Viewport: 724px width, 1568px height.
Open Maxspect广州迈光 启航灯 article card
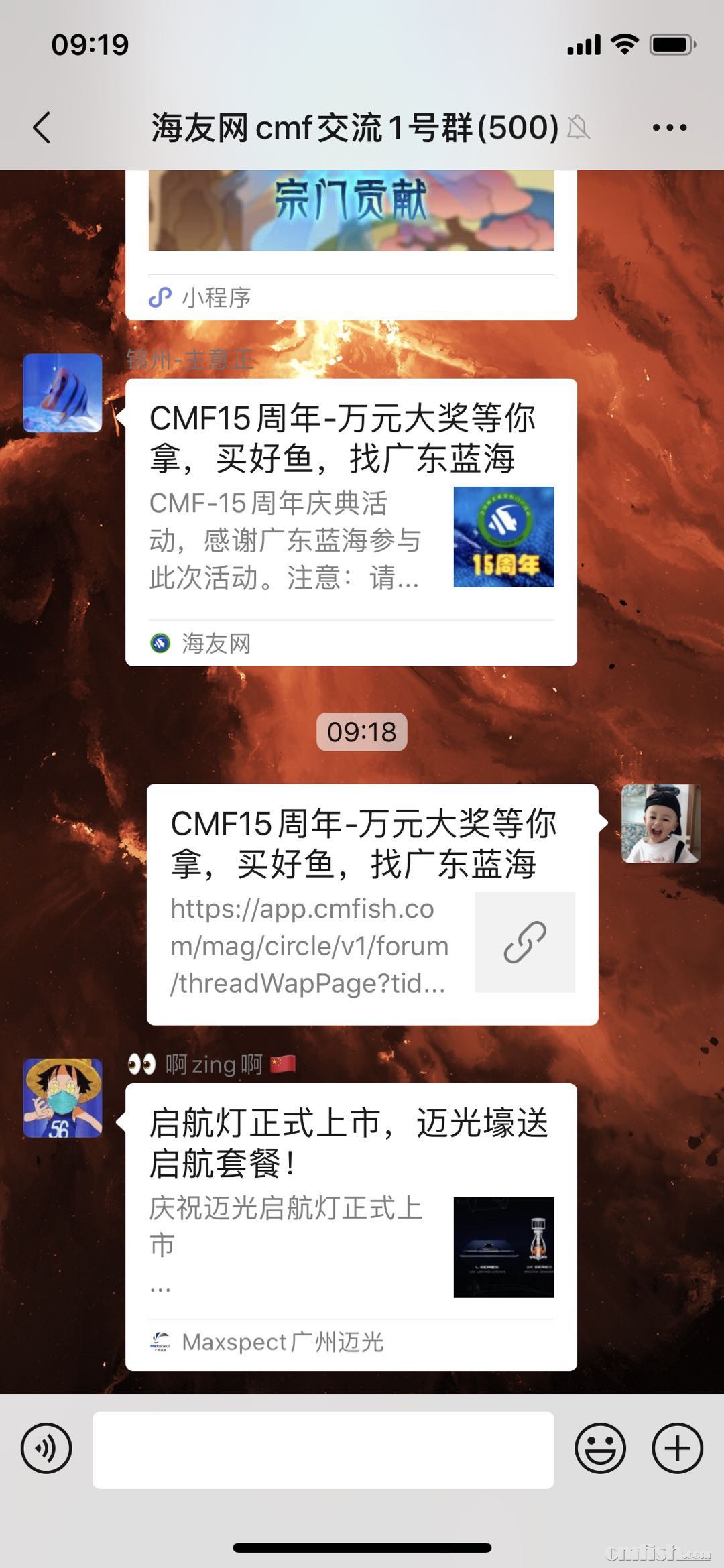tap(351, 1227)
